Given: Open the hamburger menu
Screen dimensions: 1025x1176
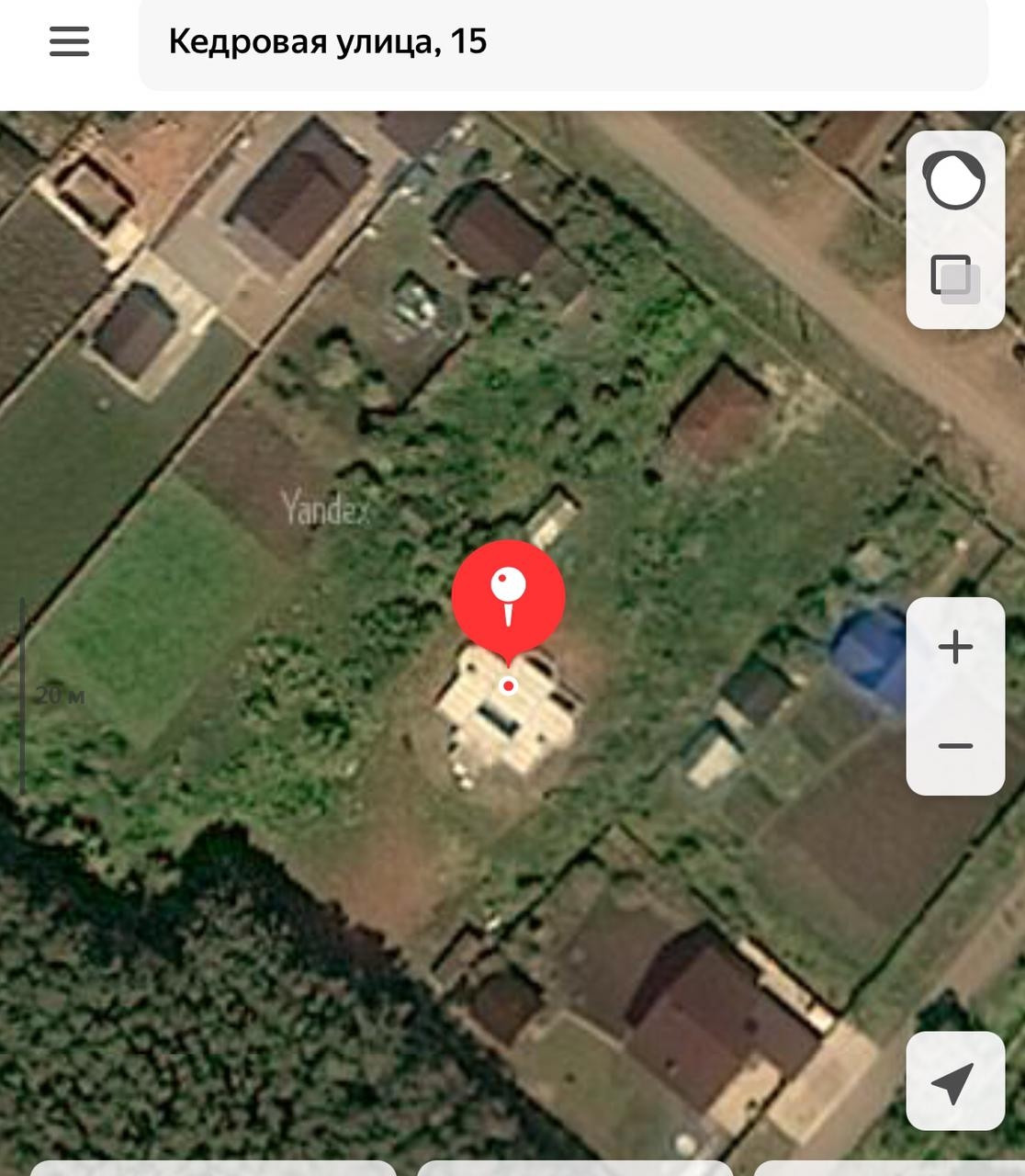Looking at the screenshot, I should (x=69, y=41).
